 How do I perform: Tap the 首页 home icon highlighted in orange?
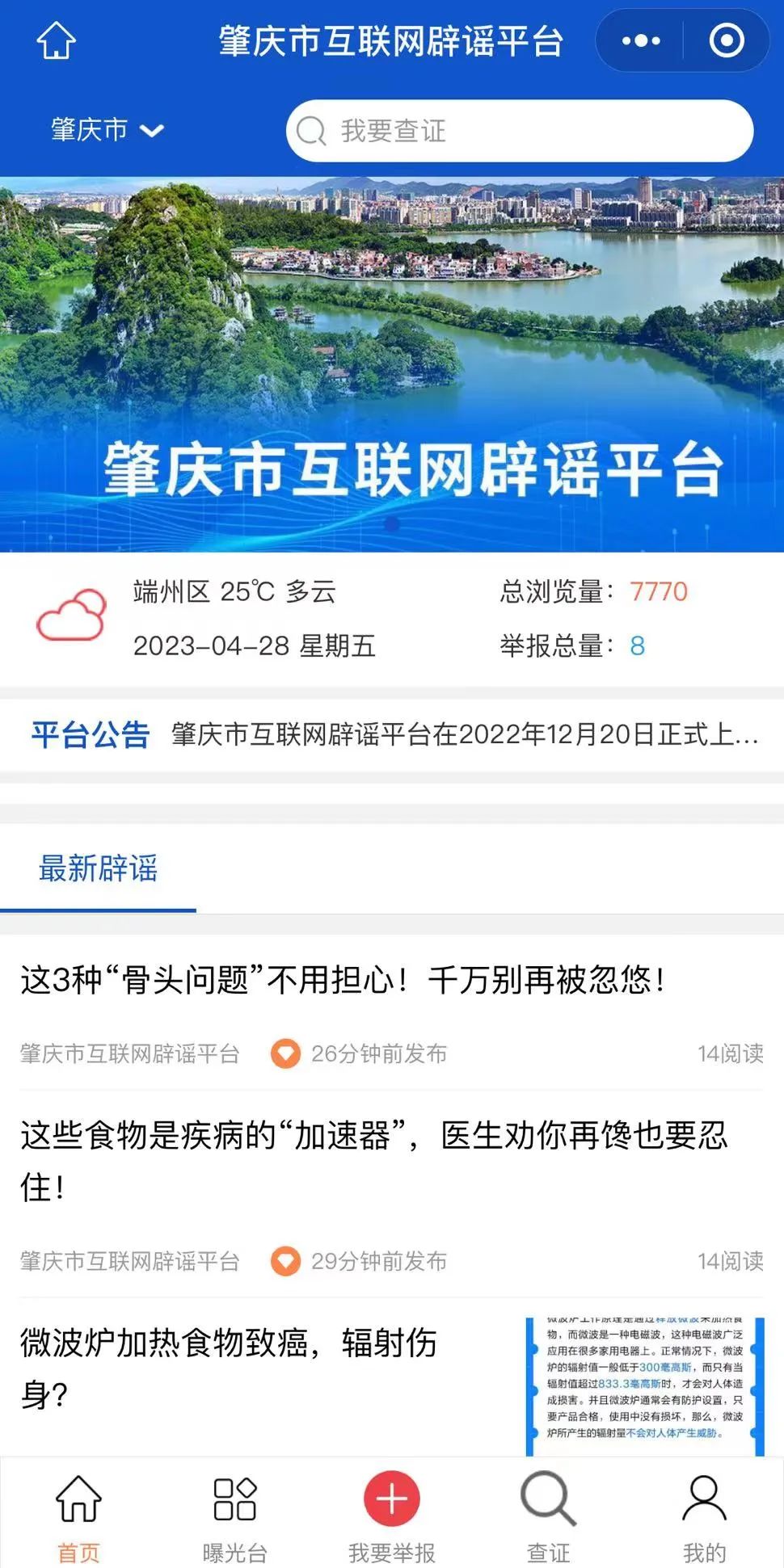(x=78, y=1504)
